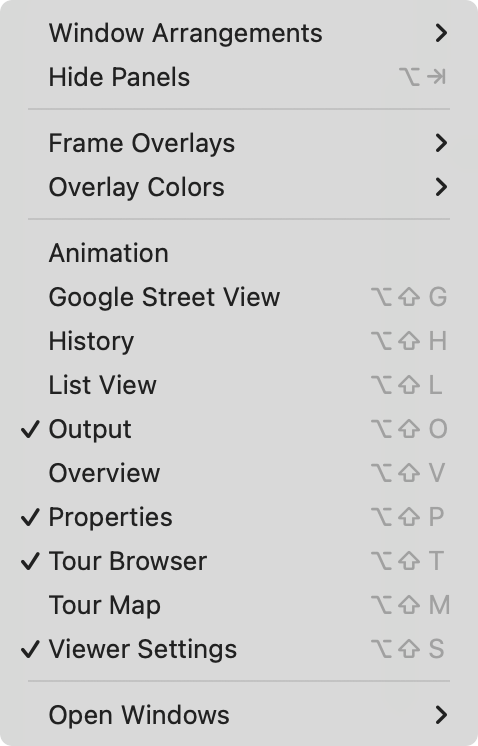This screenshot has height=746, width=478.
Task: Show the Overview panel
Action: click(x=239, y=472)
